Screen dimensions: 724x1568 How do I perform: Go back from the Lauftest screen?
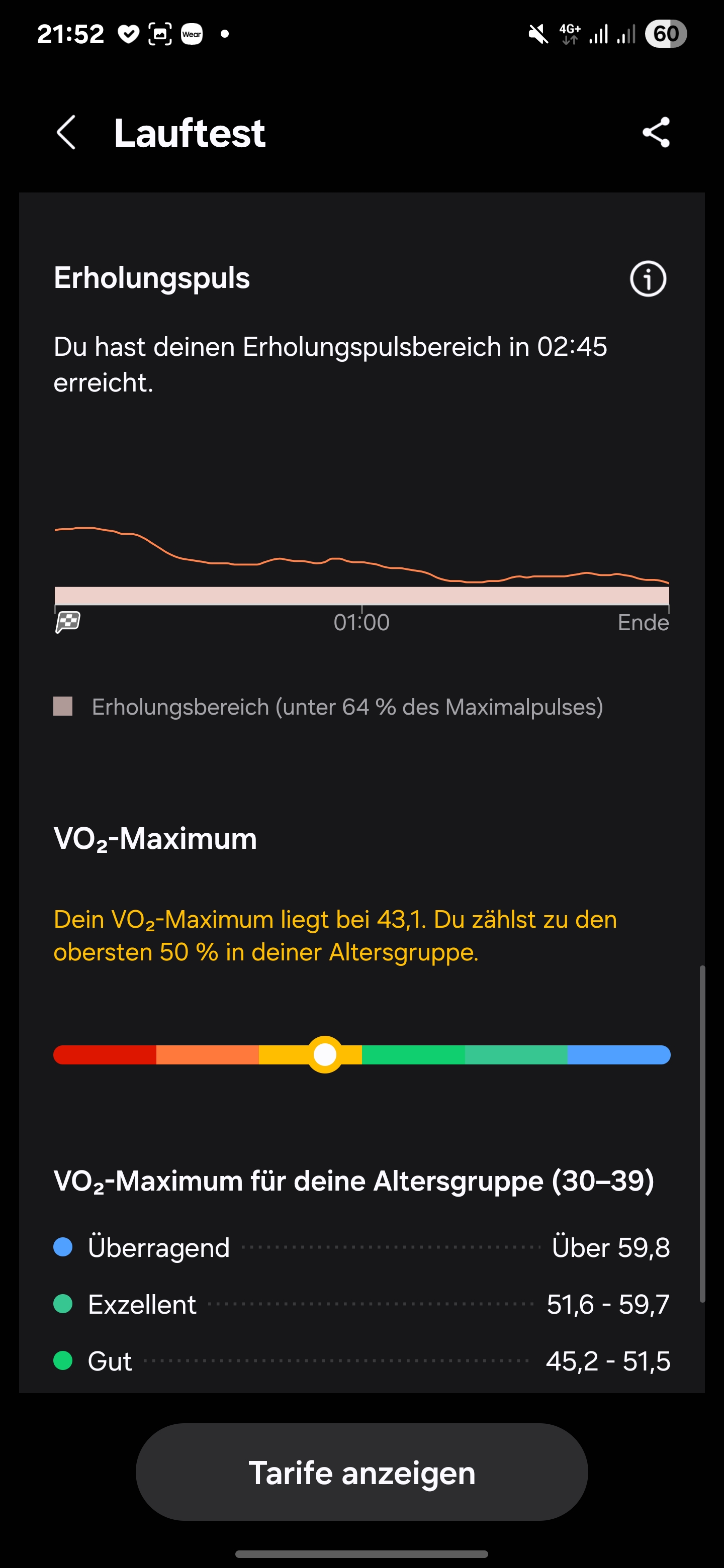[66, 132]
